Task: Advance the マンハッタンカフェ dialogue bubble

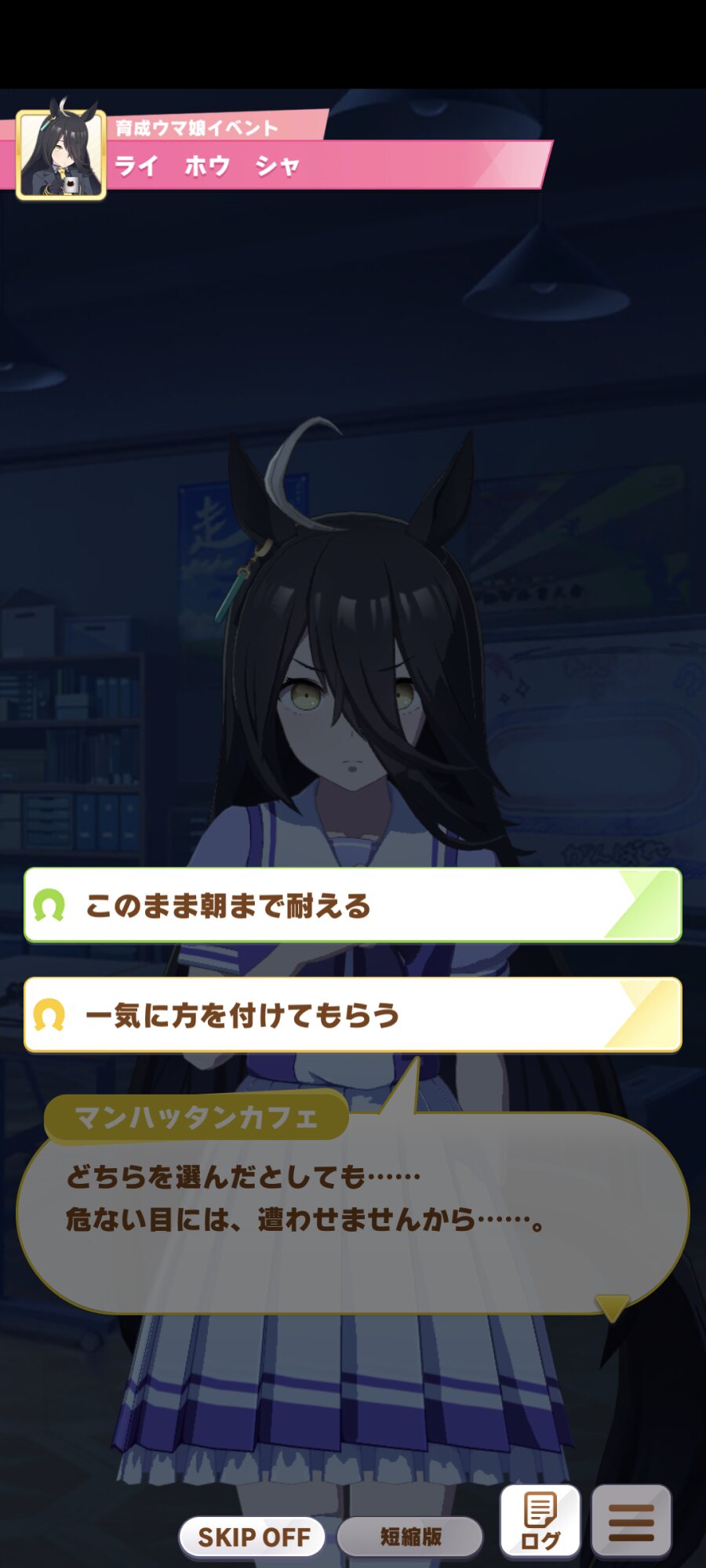Action: [353, 1212]
